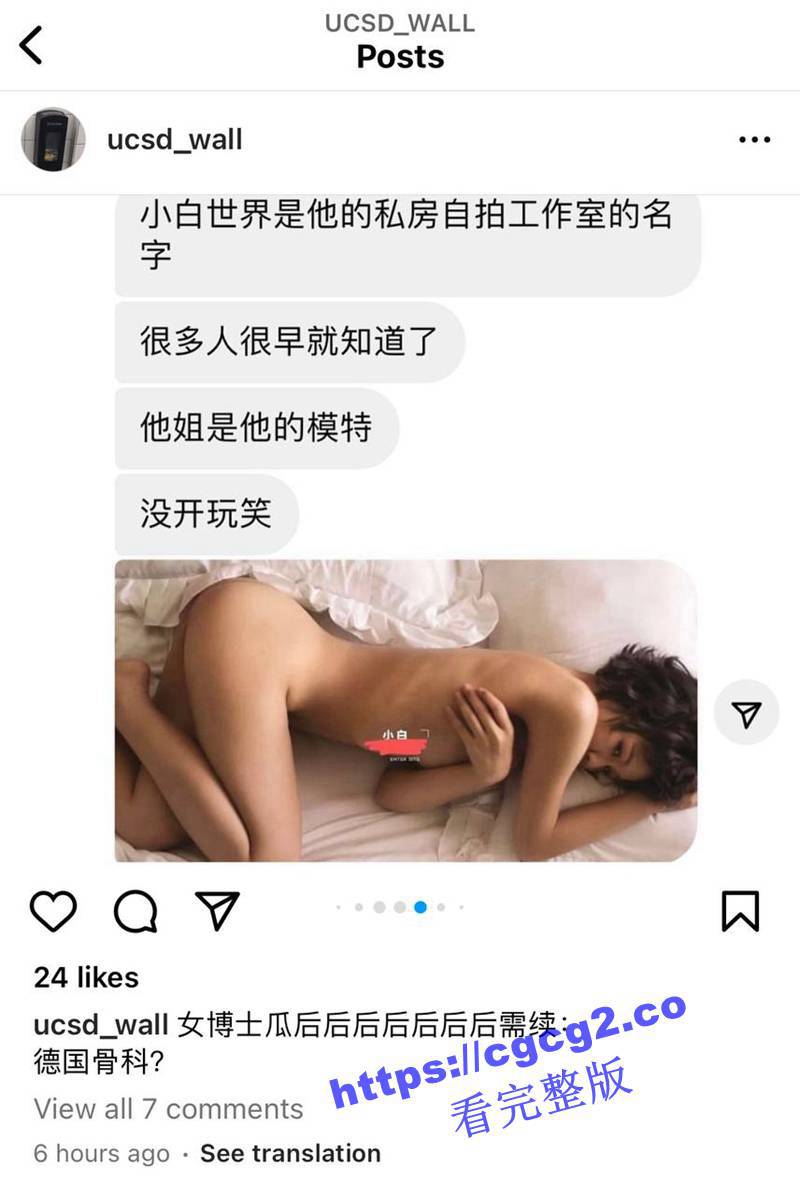Go back from the Posts screen
800x1196 pixels.
click(x=32, y=45)
